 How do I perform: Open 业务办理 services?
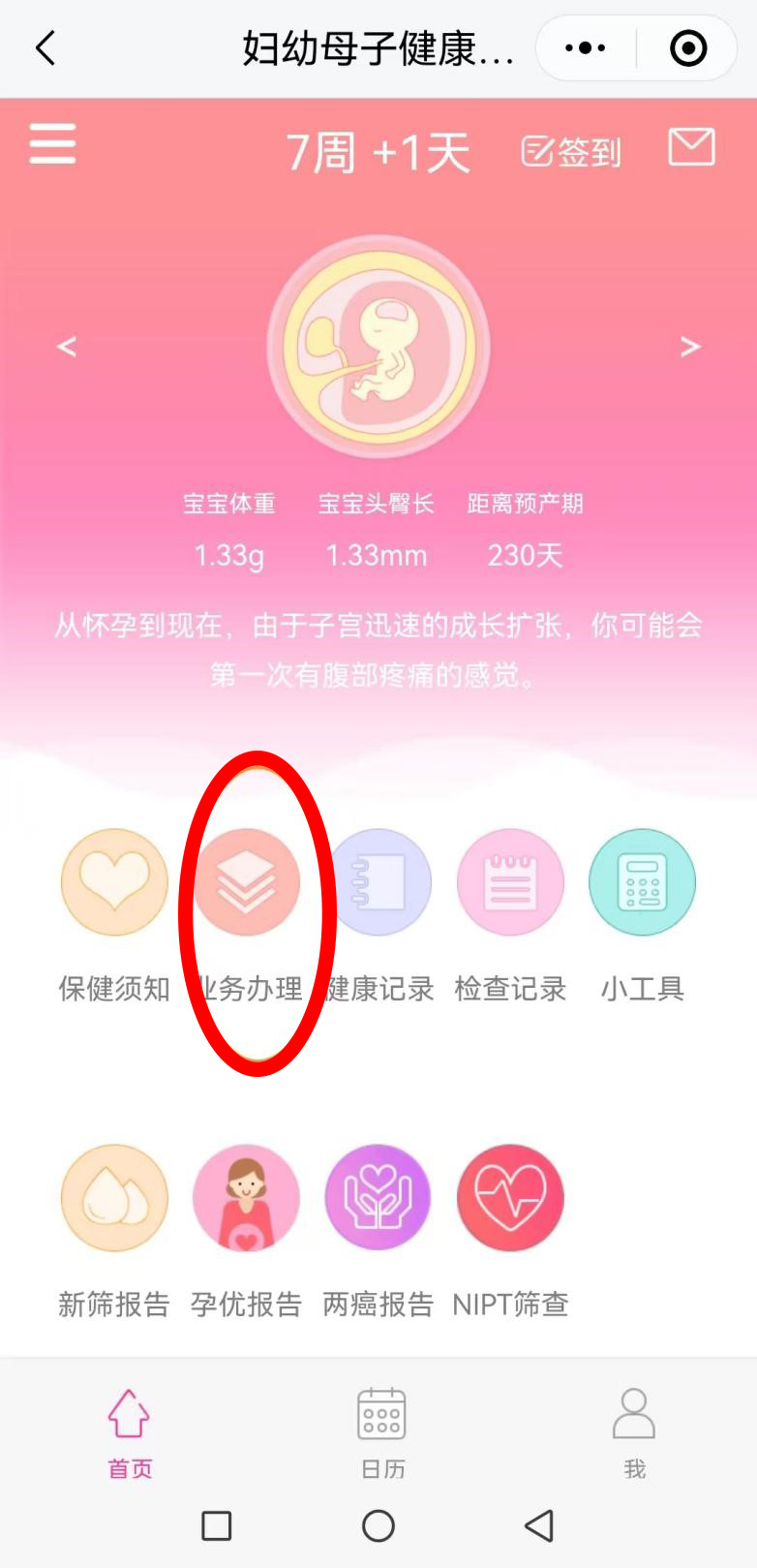[247, 882]
